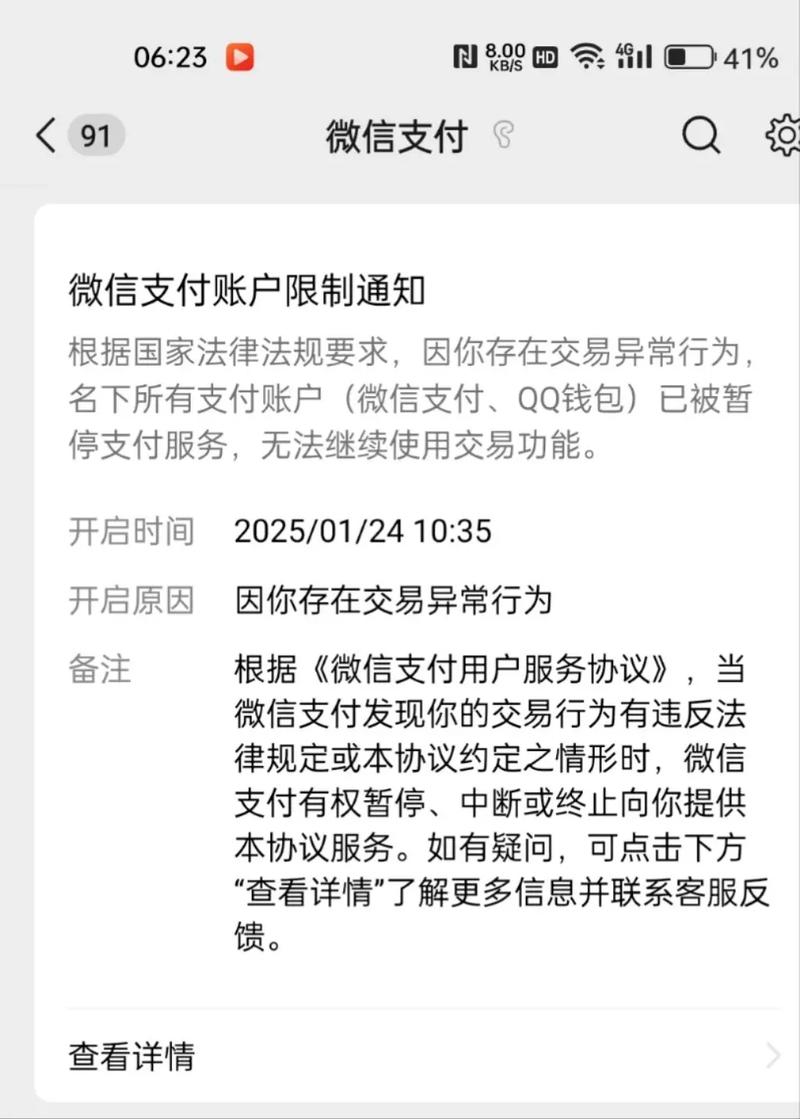
Task: Tap the unread count badge showing 91
Action: tap(96, 135)
